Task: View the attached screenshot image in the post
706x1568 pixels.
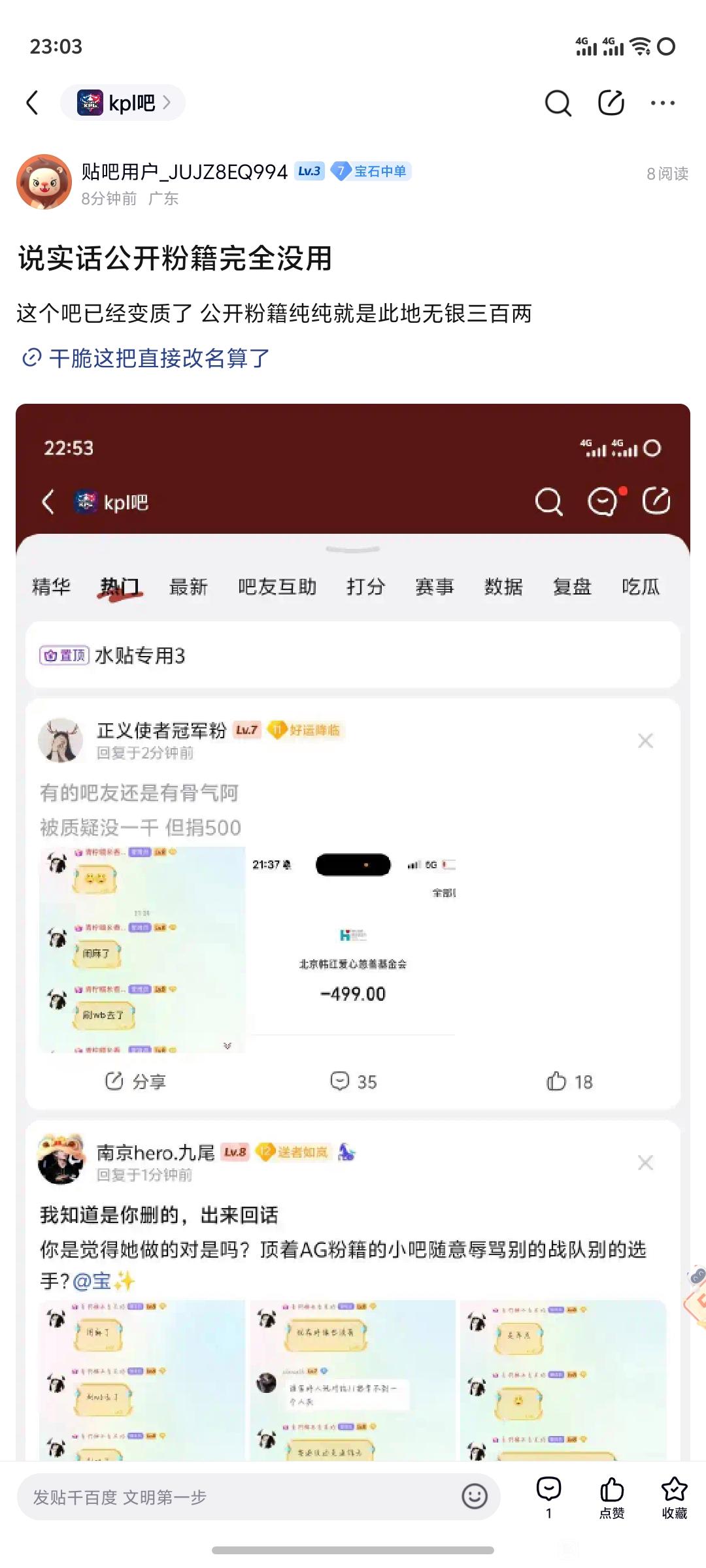Action: coord(353,915)
